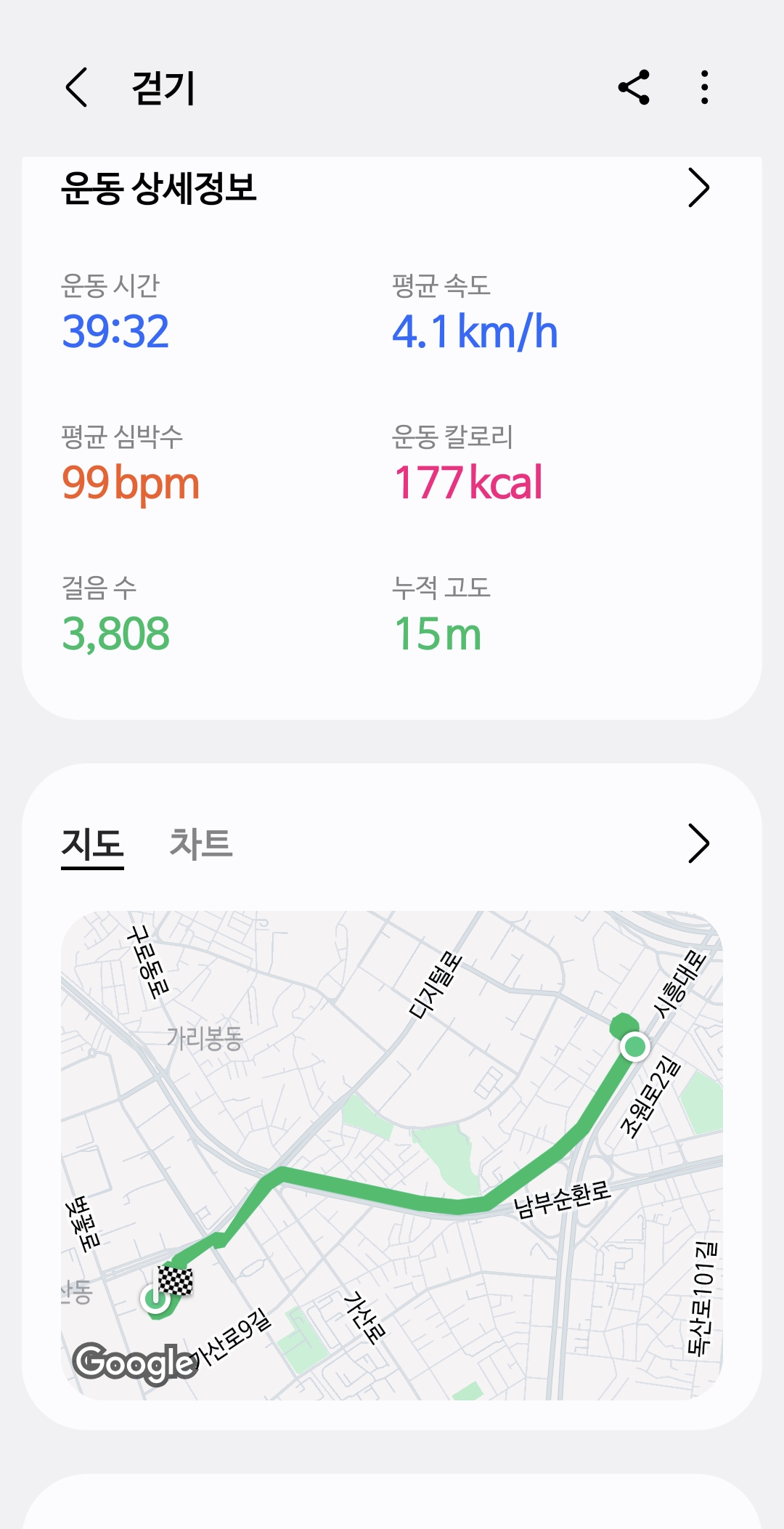
Task: Share this walking workout
Action: click(634, 88)
